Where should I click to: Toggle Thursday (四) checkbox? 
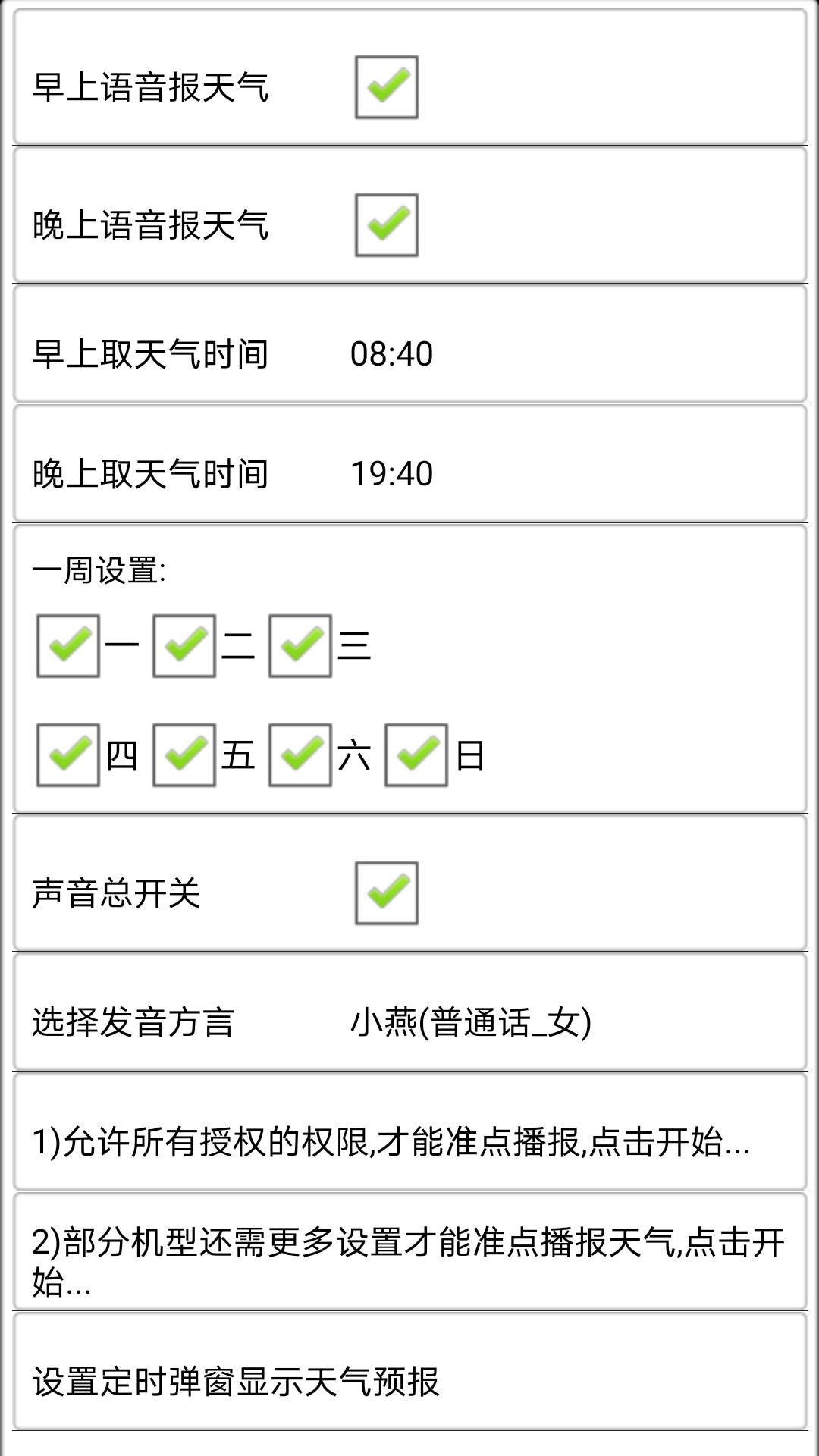[x=67, y=755]
